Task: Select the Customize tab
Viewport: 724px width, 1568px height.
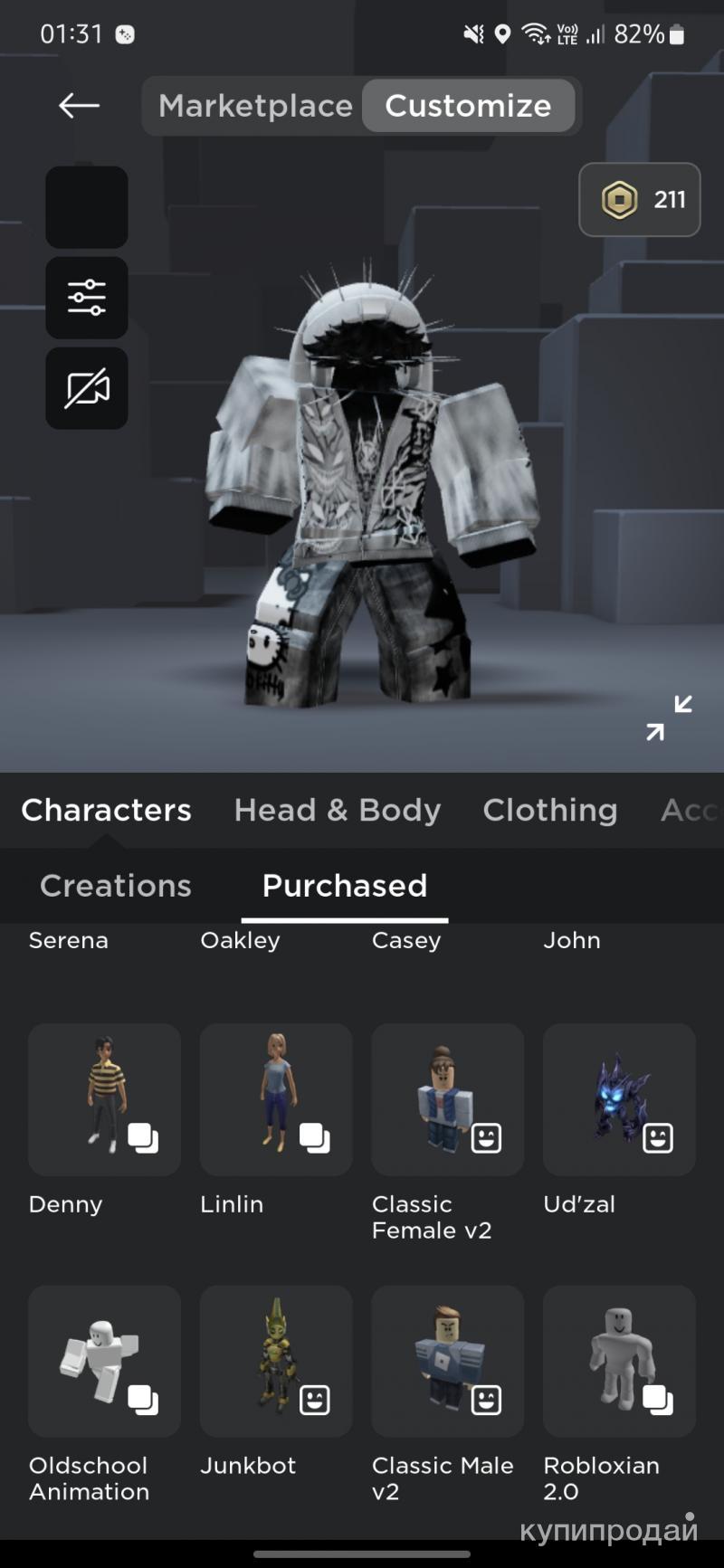Action: (x=468, y=106)
